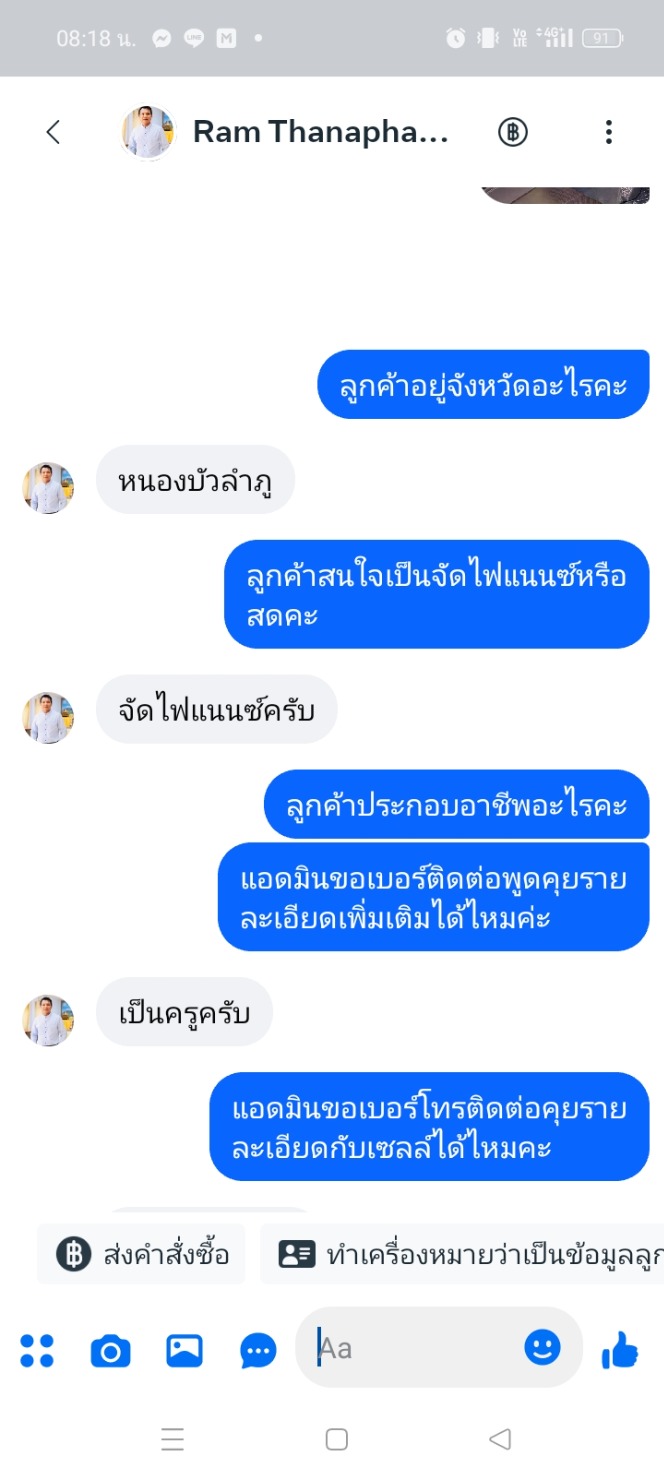The image size is (664, 1480).
Task: Tap the ส่งคำสั่งซื้อ chip
Action: [142, 1254]
